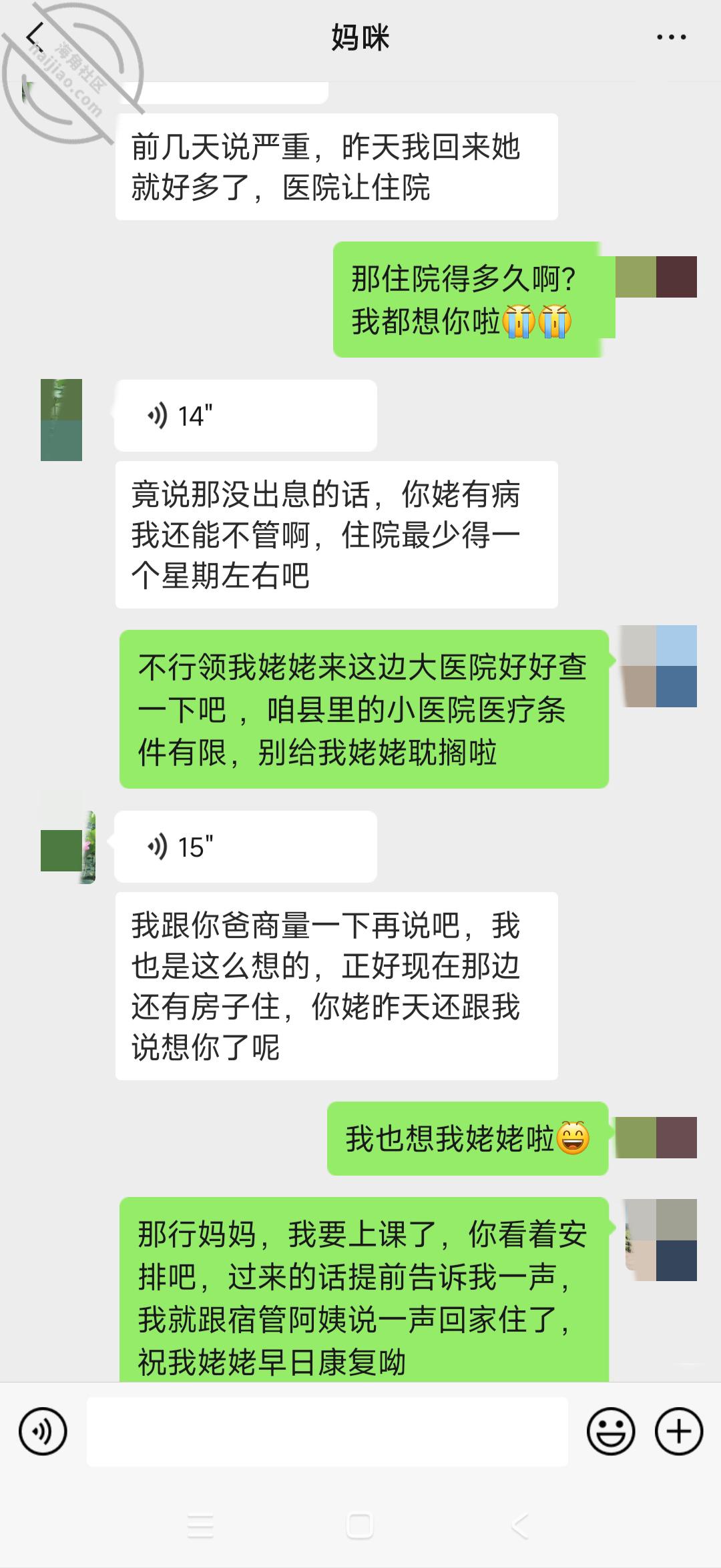The width and height of the screenshot is (721, 1568).
Task: Go back from the 妈咪 chat
Action: click(x=34, y=35)
